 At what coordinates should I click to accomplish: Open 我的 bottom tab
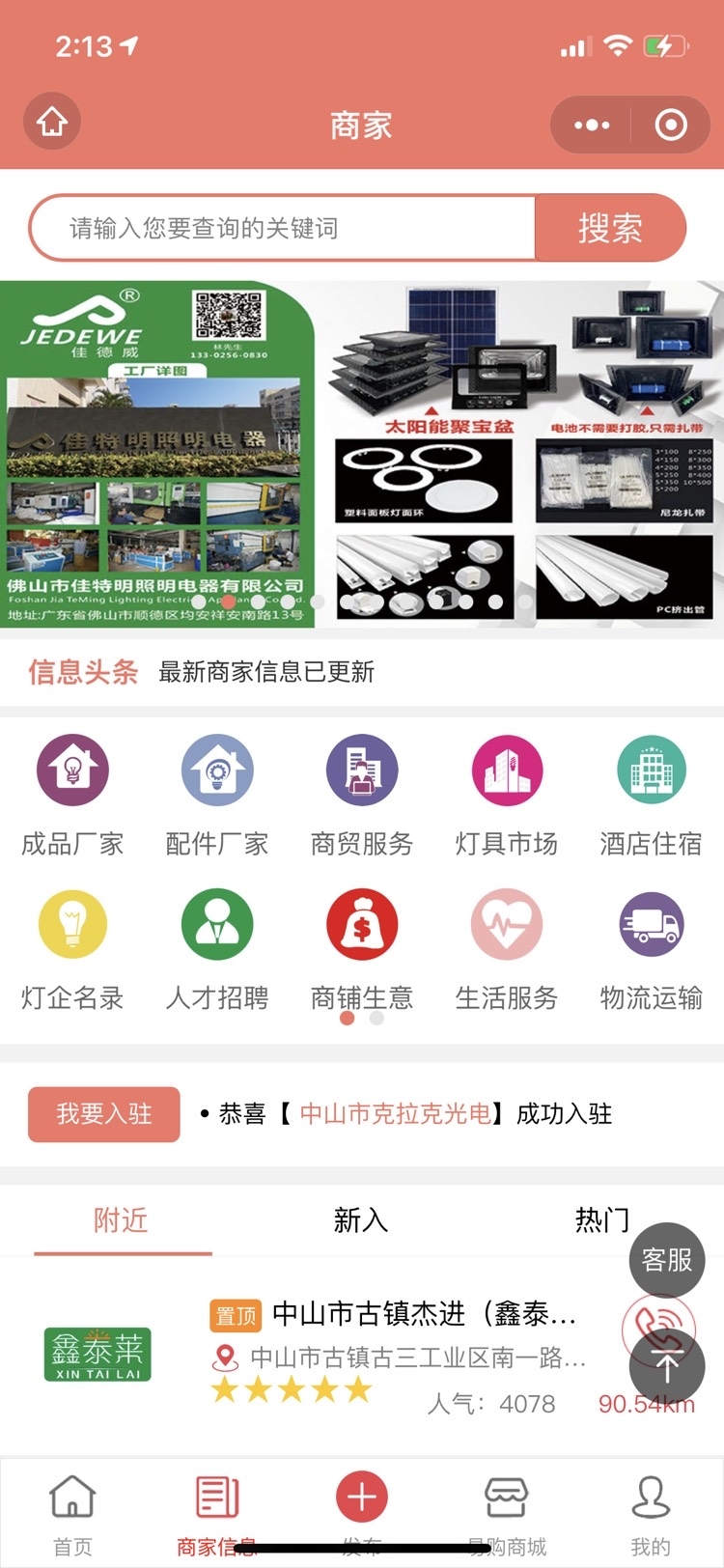click(651, 1514)
